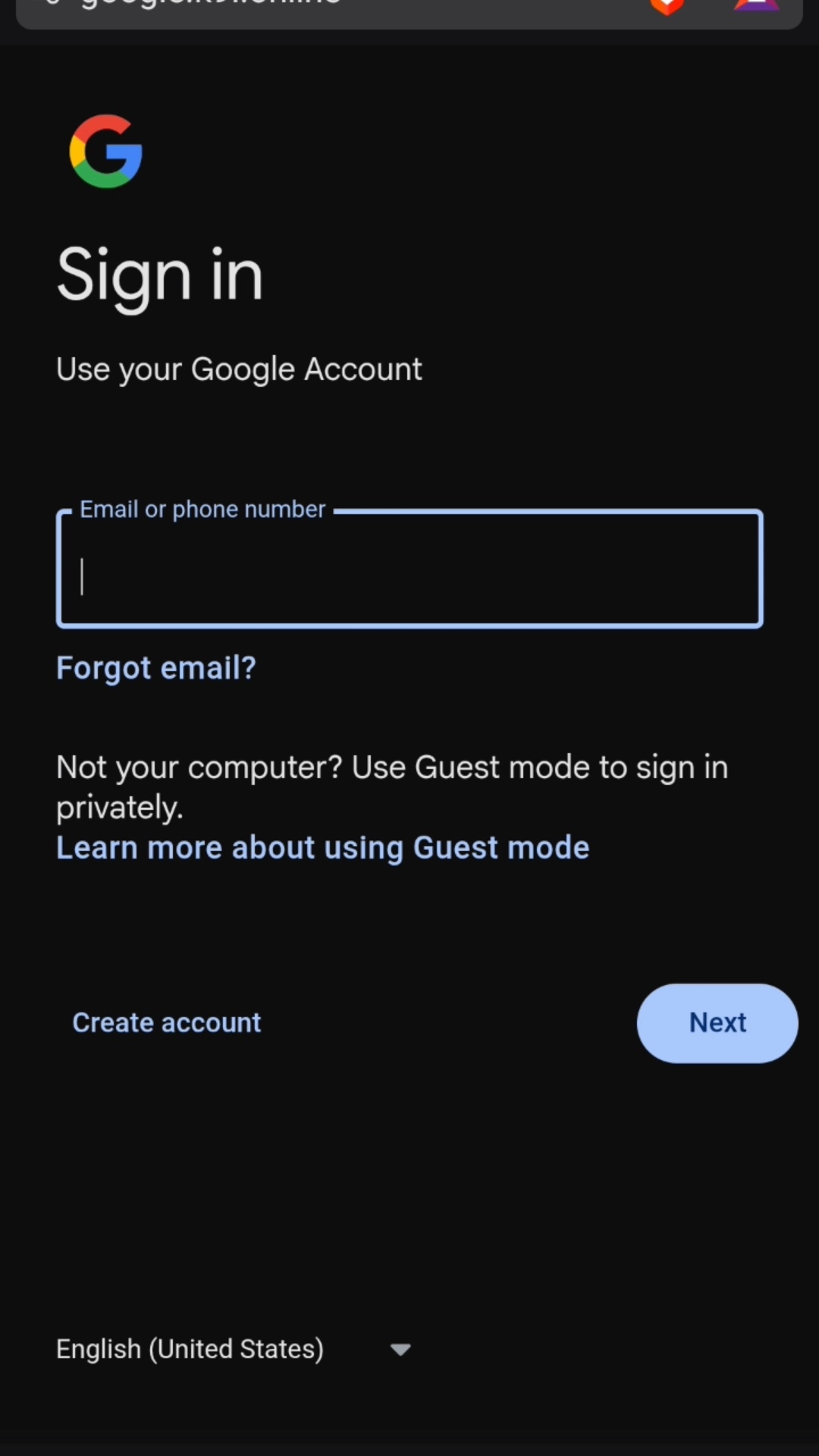
Task: Select Create account
Action: point(167,1023)
